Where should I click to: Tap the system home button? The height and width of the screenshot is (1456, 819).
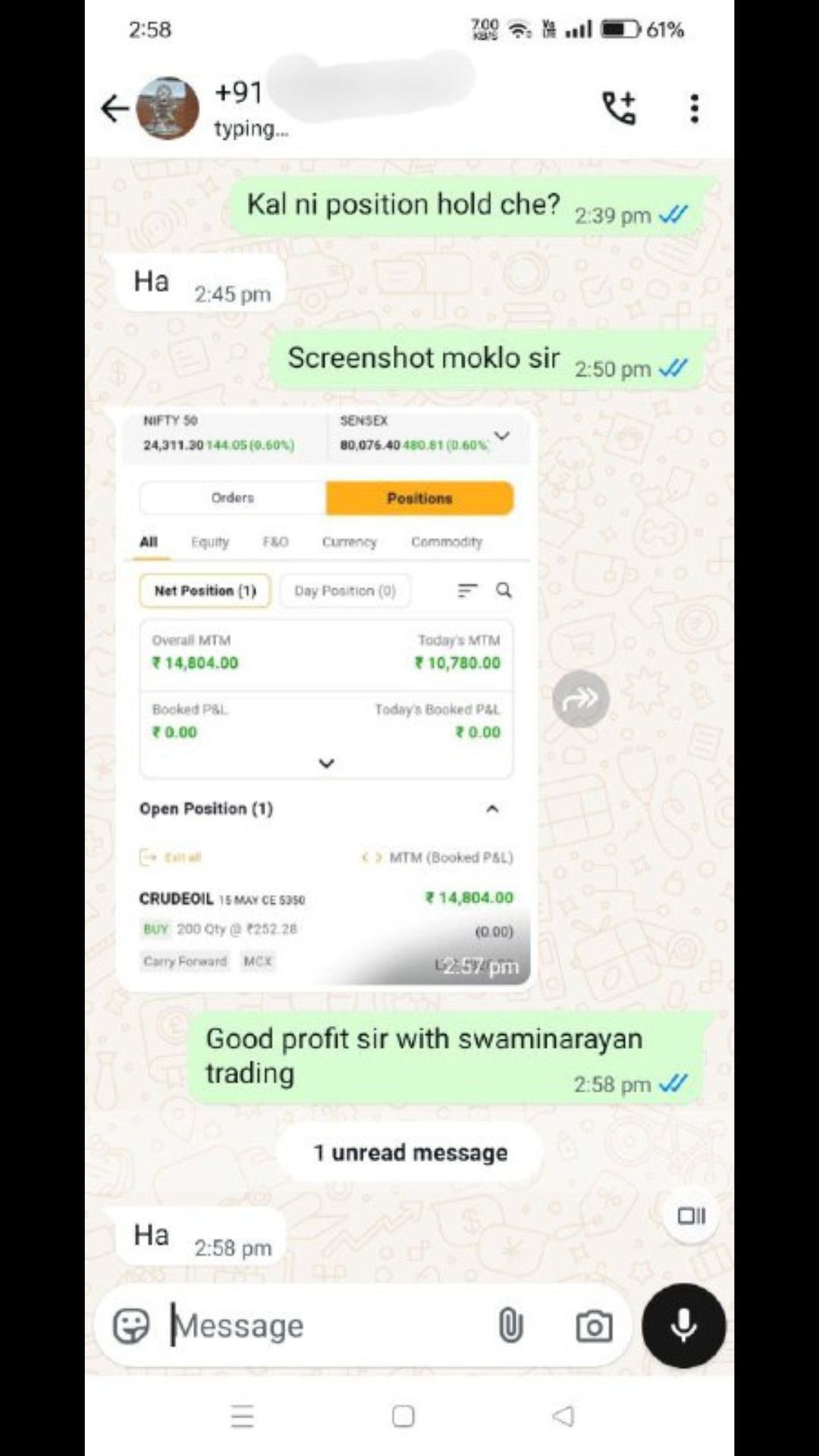click(403, 1416)
